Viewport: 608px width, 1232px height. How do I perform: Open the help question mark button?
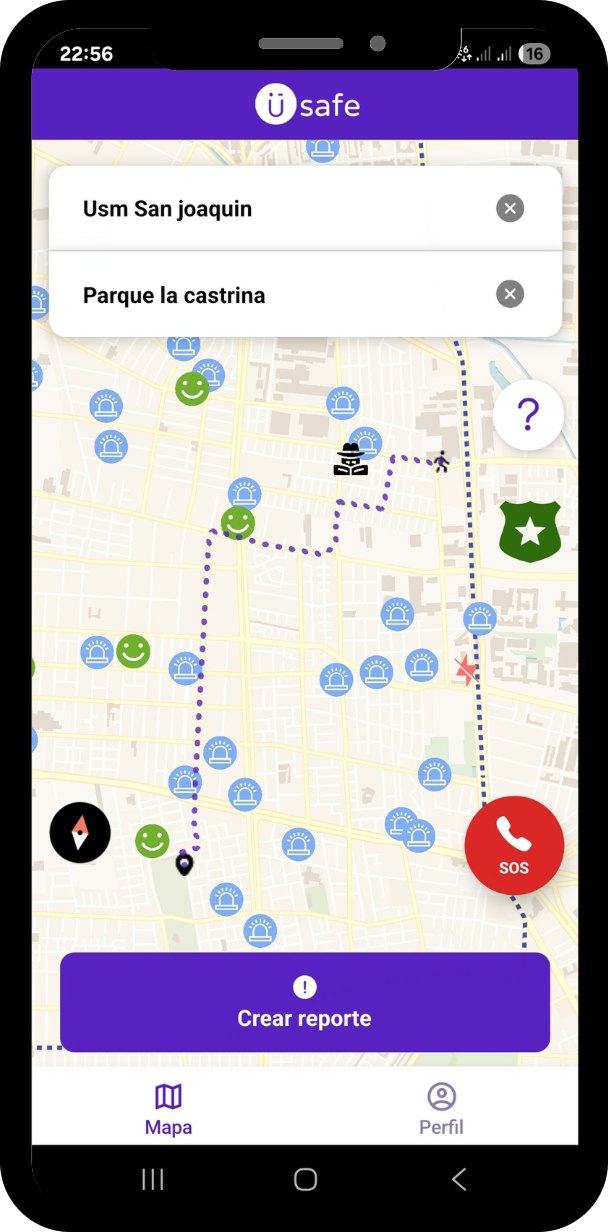pyautogui.click(x=528, y=414)
